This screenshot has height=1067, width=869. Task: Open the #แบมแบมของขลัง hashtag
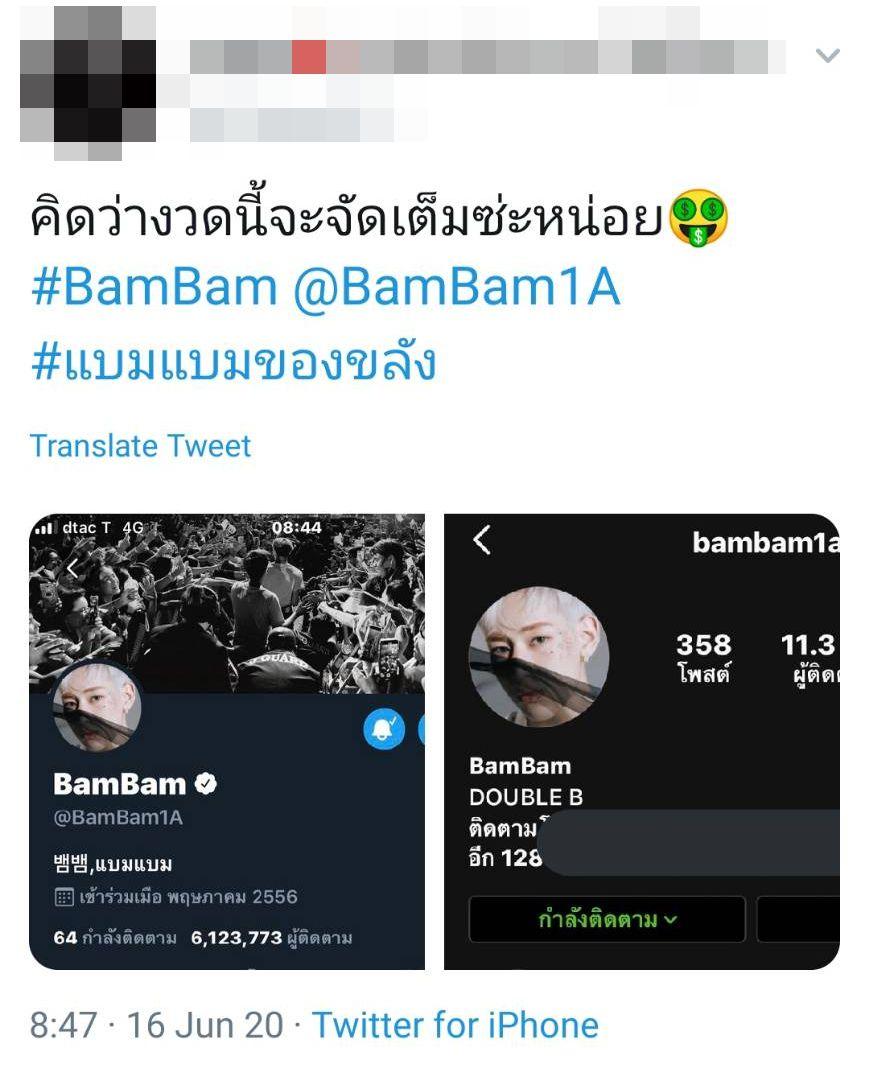pyautogui.click(x=233, y=364)
